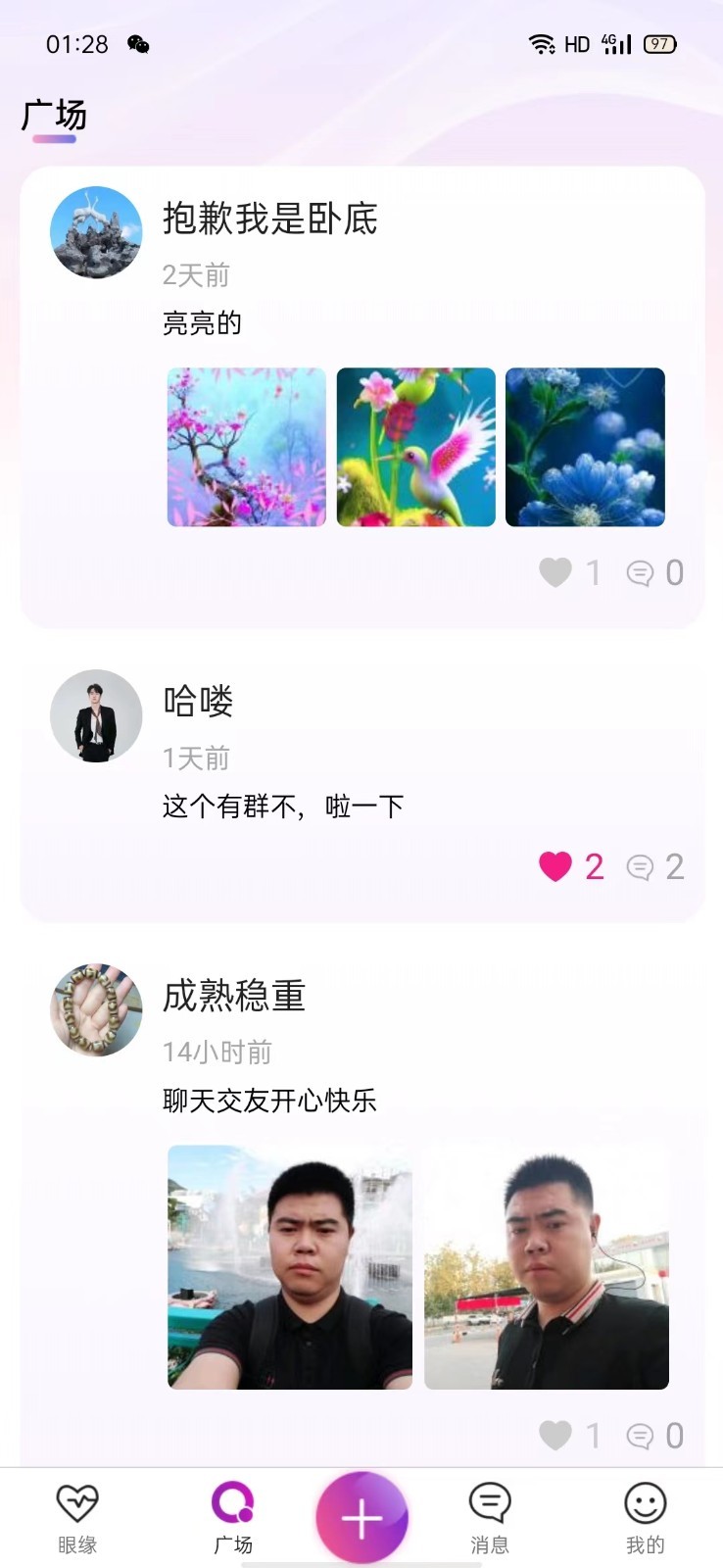Open the hummingbird flower photo thumbnail
723x1568 pixels.
point(415,446)
